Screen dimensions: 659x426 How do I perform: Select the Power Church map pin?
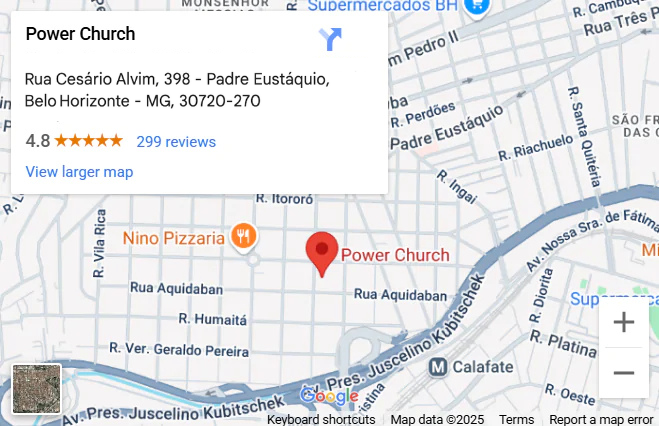[x=321, y=251]
